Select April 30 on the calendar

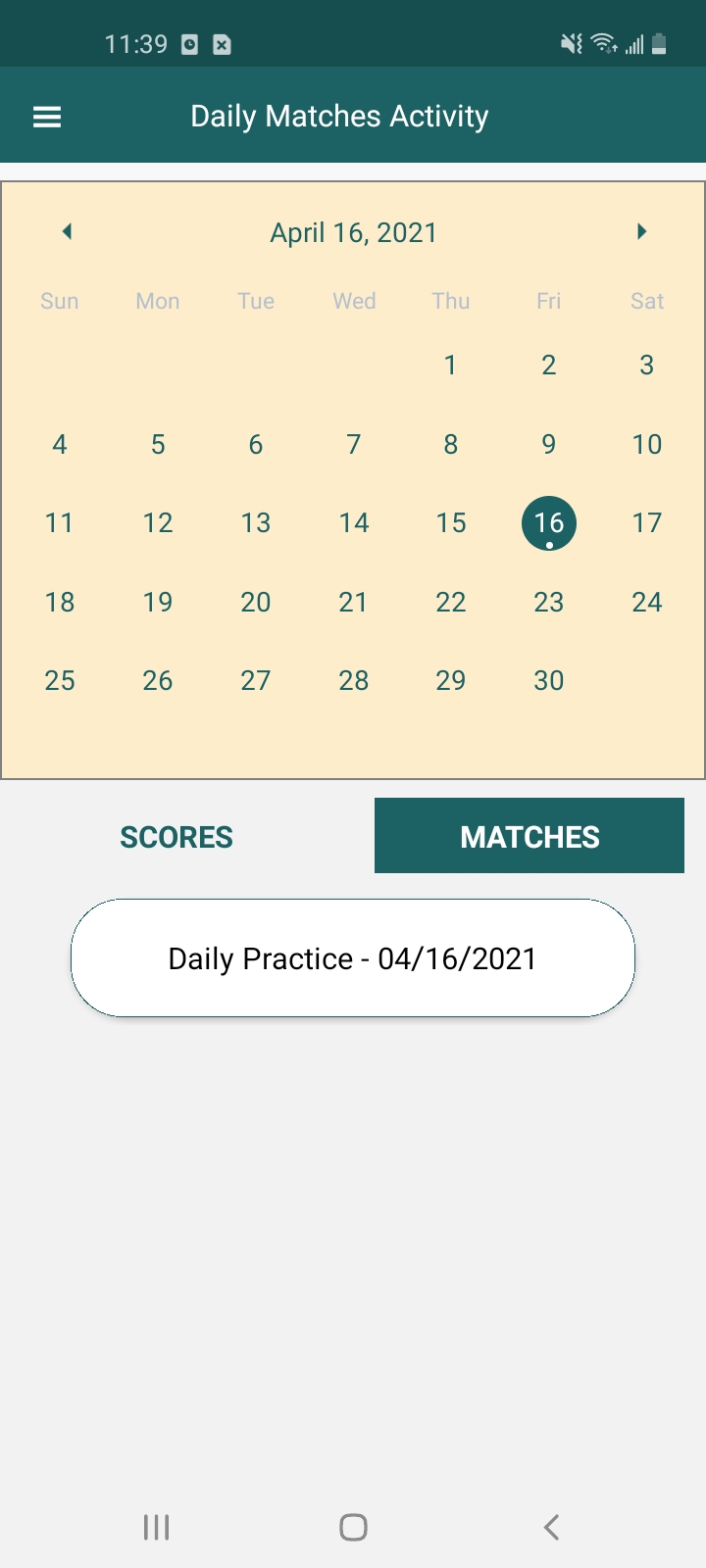(x=549, y=681)
